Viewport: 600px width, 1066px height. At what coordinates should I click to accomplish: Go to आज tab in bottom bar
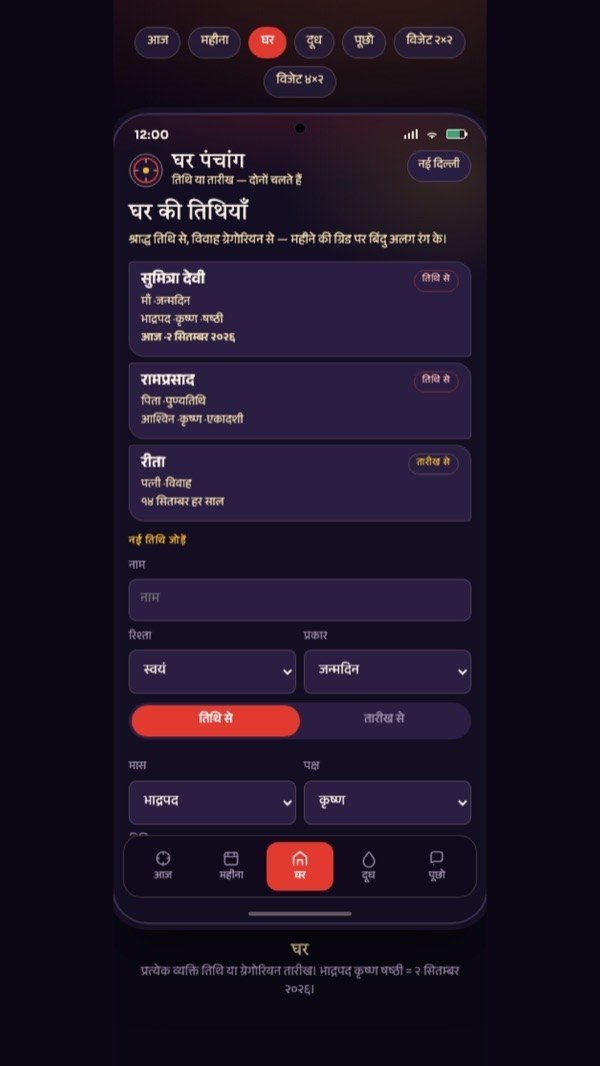[x=163, y=866]
